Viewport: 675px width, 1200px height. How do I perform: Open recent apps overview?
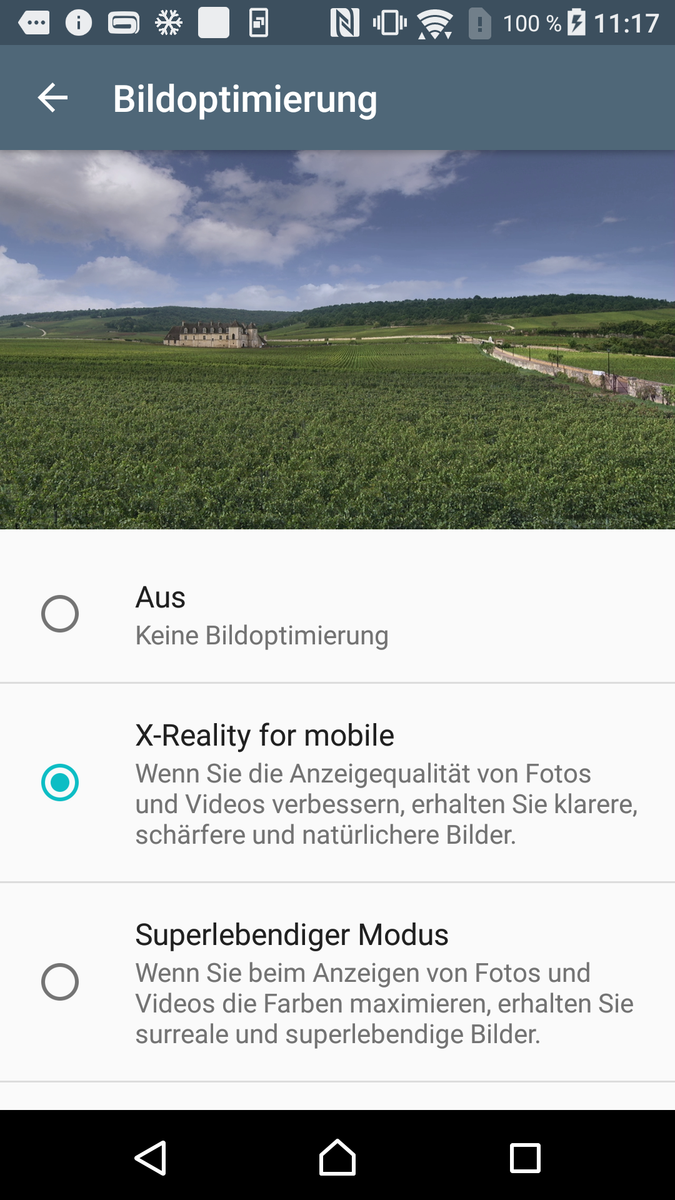click(x=525, y=1157)
